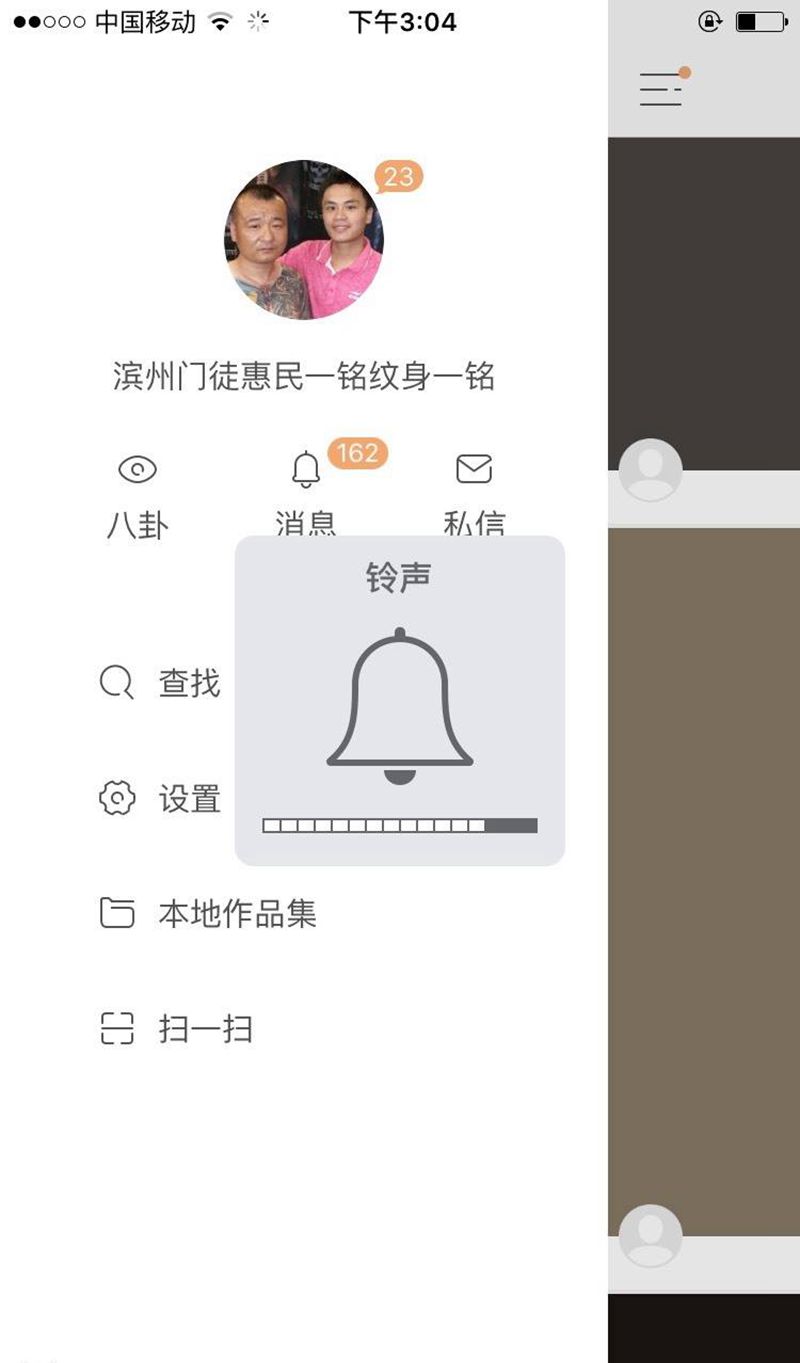Open username 滨州门徒惠民一铭纹身一铭 profile
Screen dimensions: 800x1363
303,377
